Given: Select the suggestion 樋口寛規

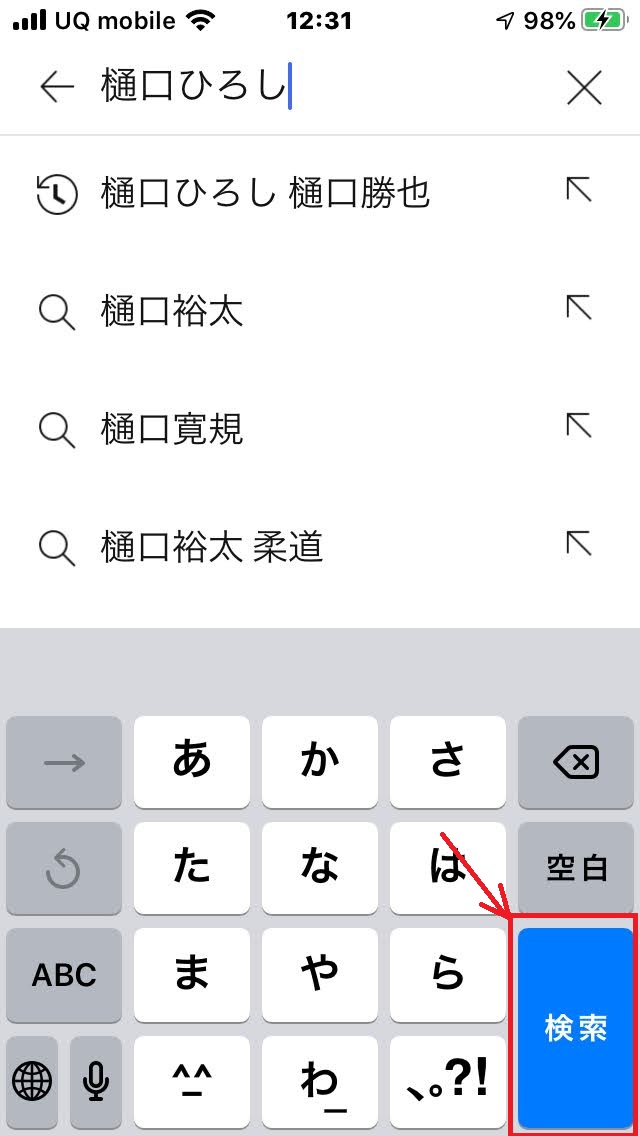Looking at the screenshot, I should click(x=320, y=430).
